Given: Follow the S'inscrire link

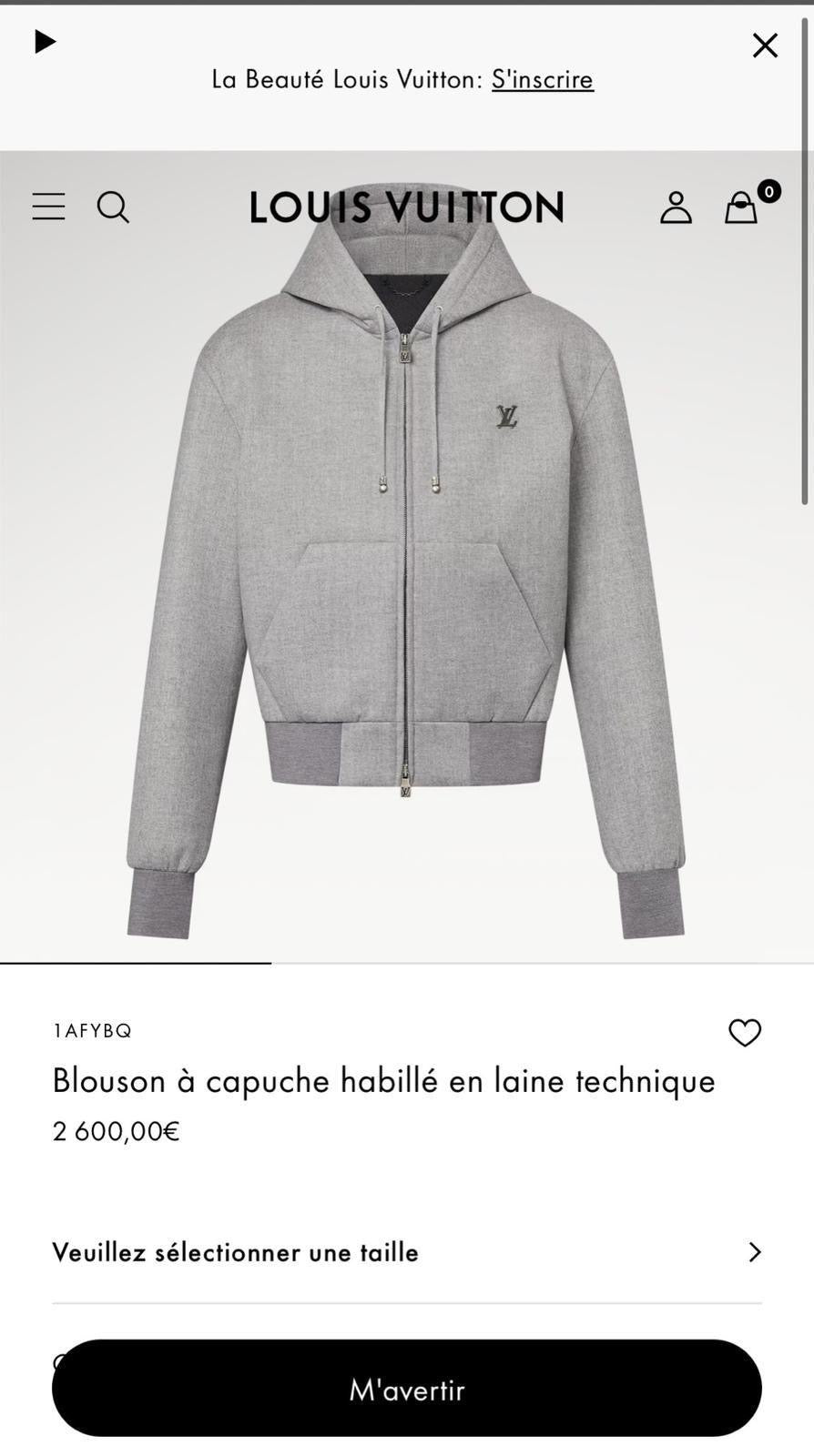Looking at the screenshot, I should [x=542, y=80].
